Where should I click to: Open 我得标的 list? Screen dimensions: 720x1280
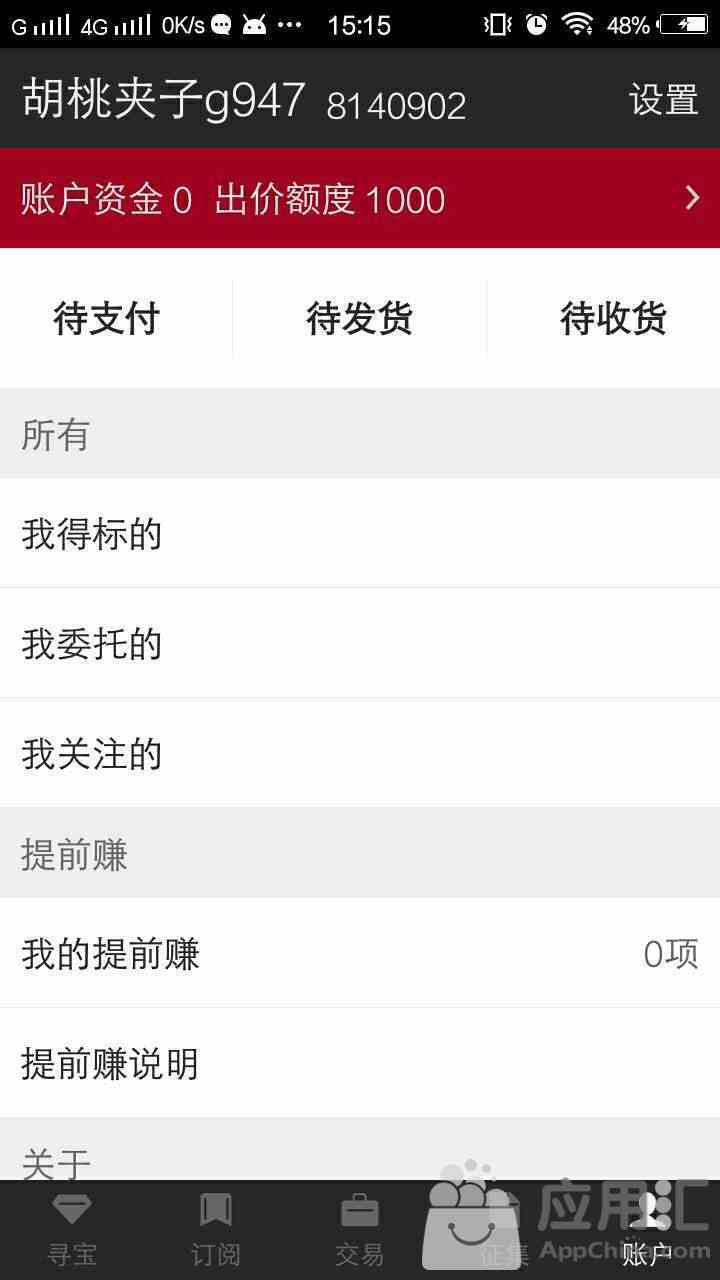pos(360,533)
